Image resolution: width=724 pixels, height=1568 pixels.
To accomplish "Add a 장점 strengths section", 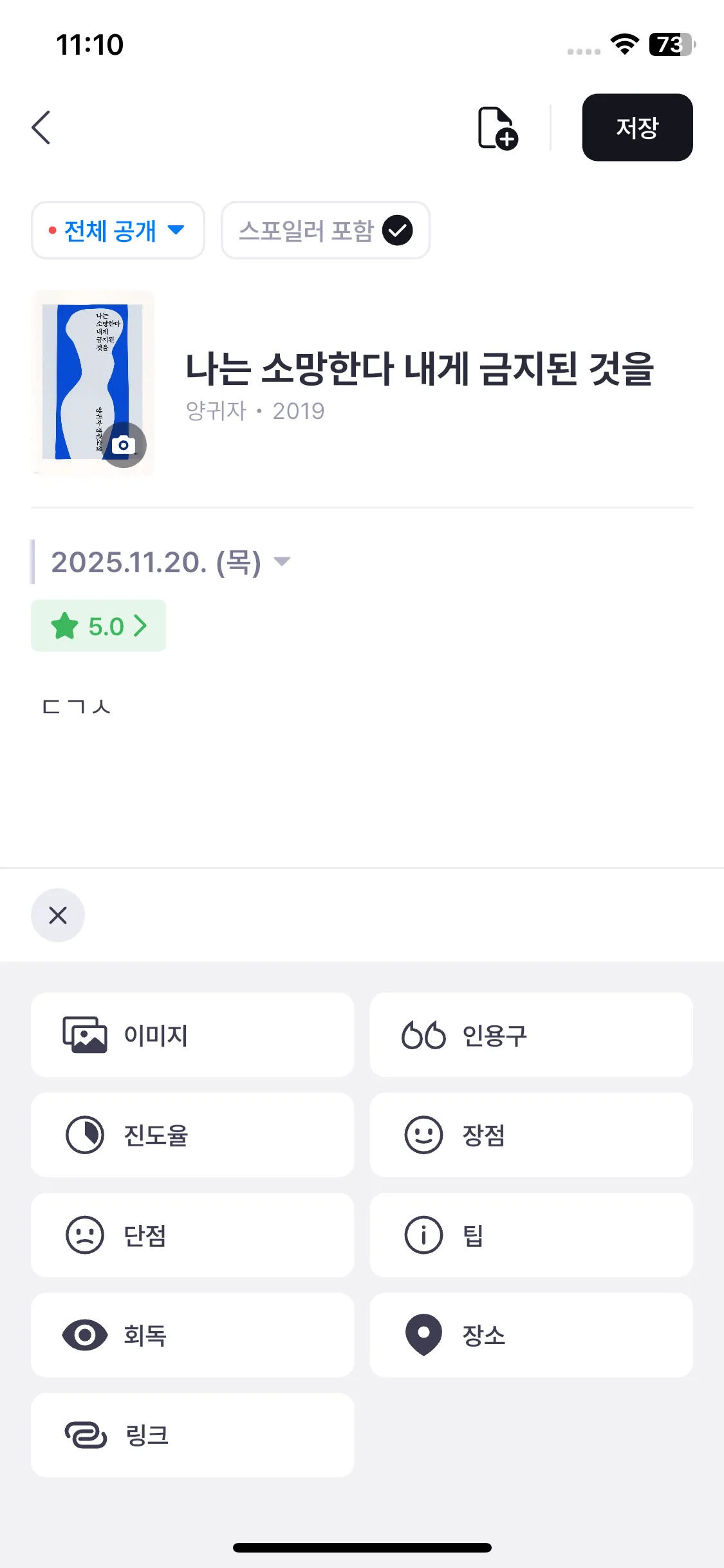I will click(x=530, y=1135).
